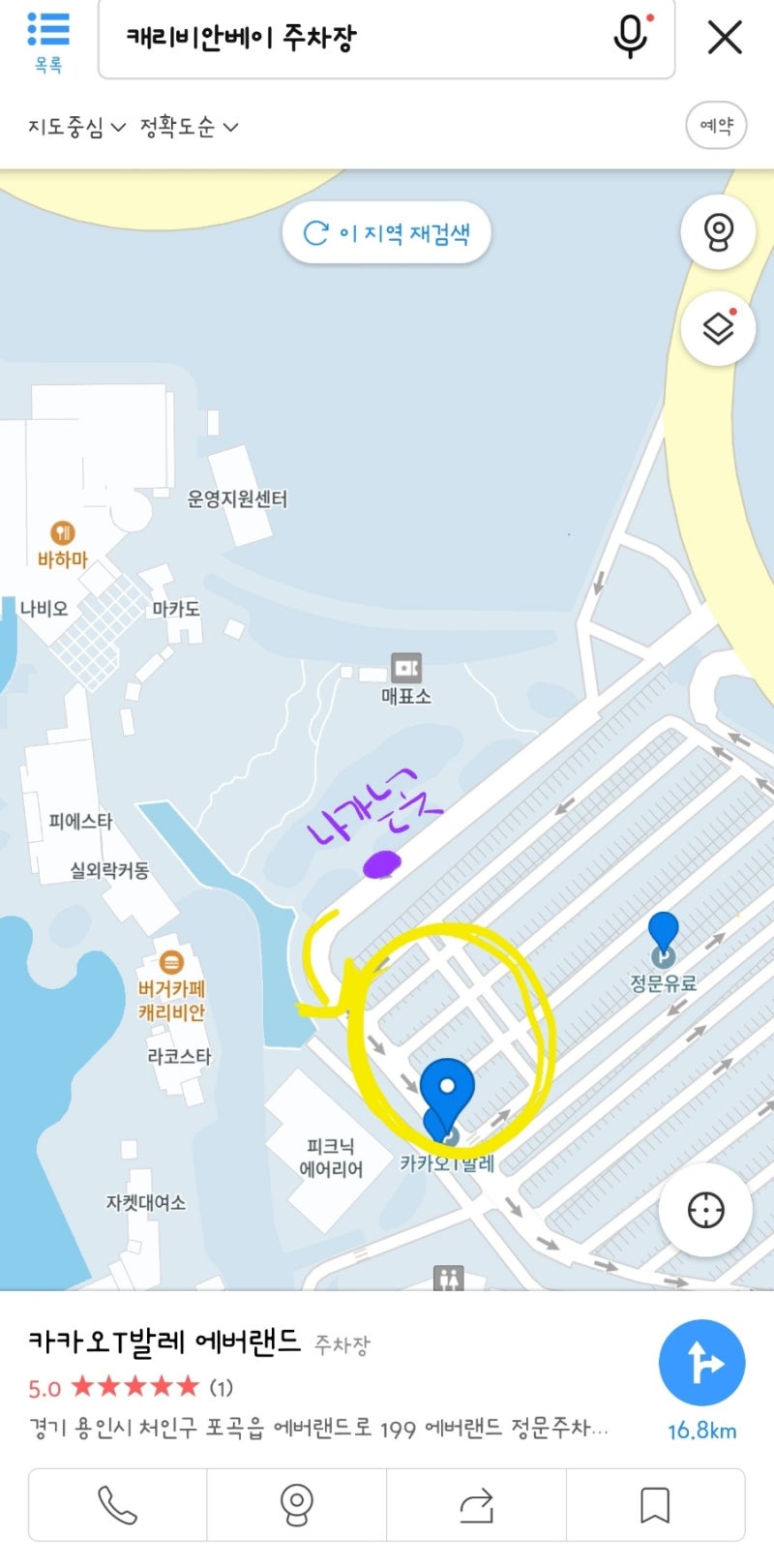Clear the search with the X button
The height and width of the screenshot is (1568, 774).
pyautogui.click(x=724, y=37)
